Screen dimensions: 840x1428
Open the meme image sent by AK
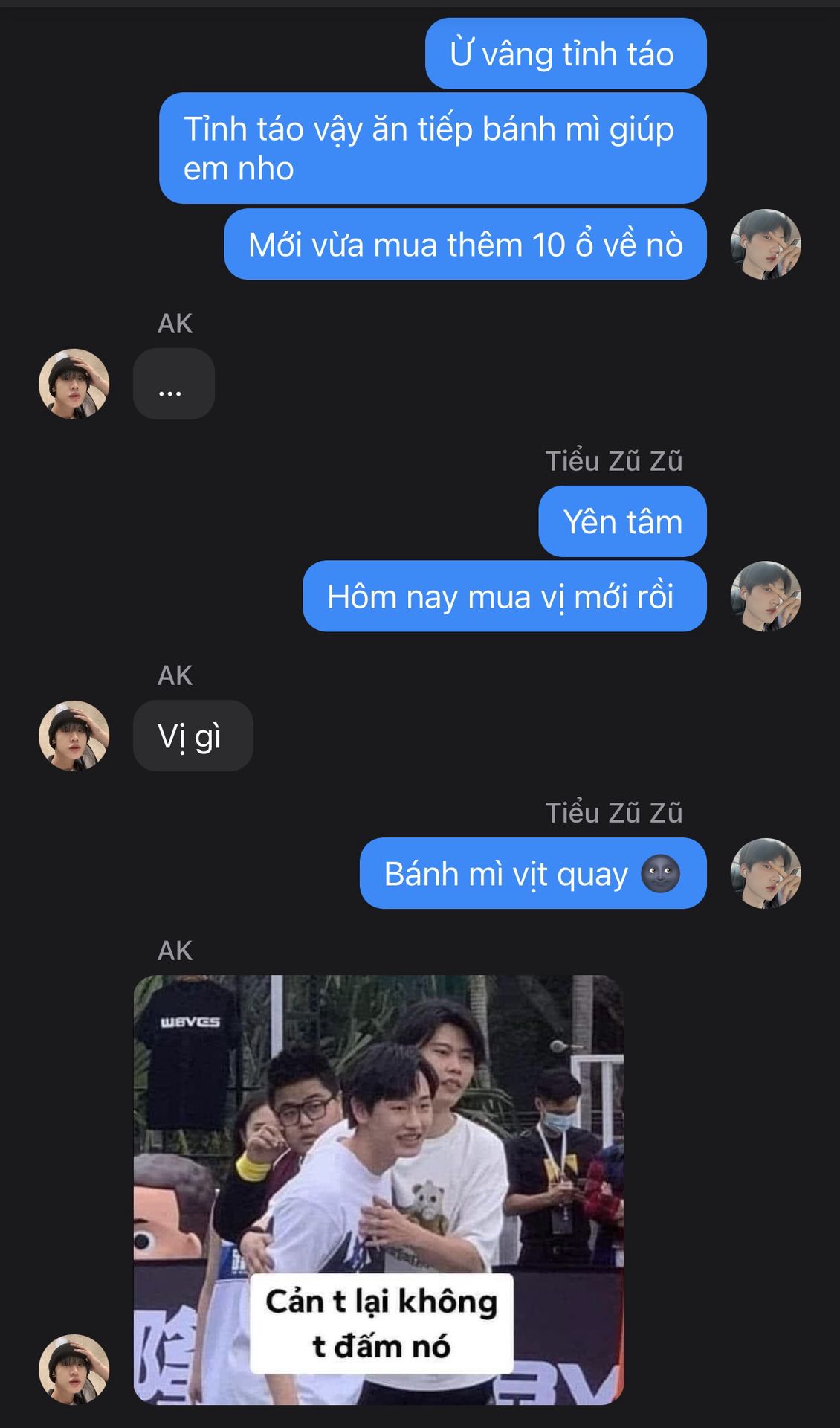[378, 1189]
